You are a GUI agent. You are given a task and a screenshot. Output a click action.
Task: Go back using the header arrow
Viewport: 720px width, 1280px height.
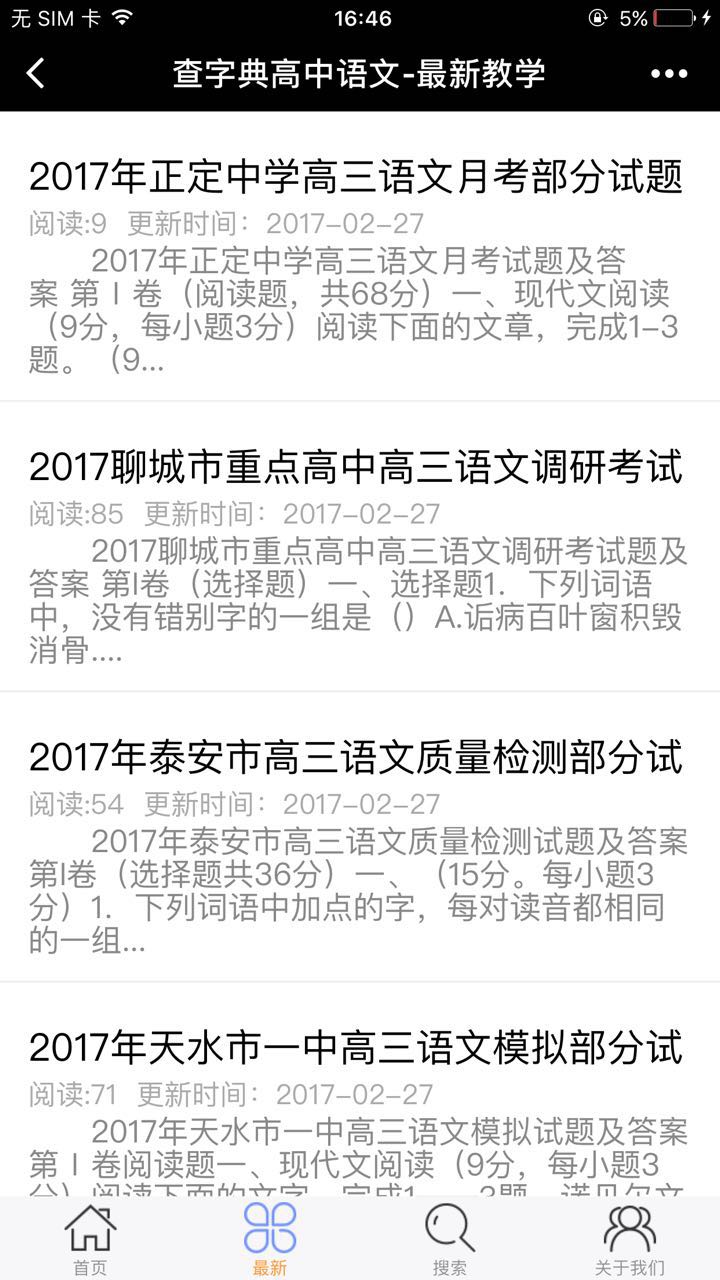coord(36,73)
